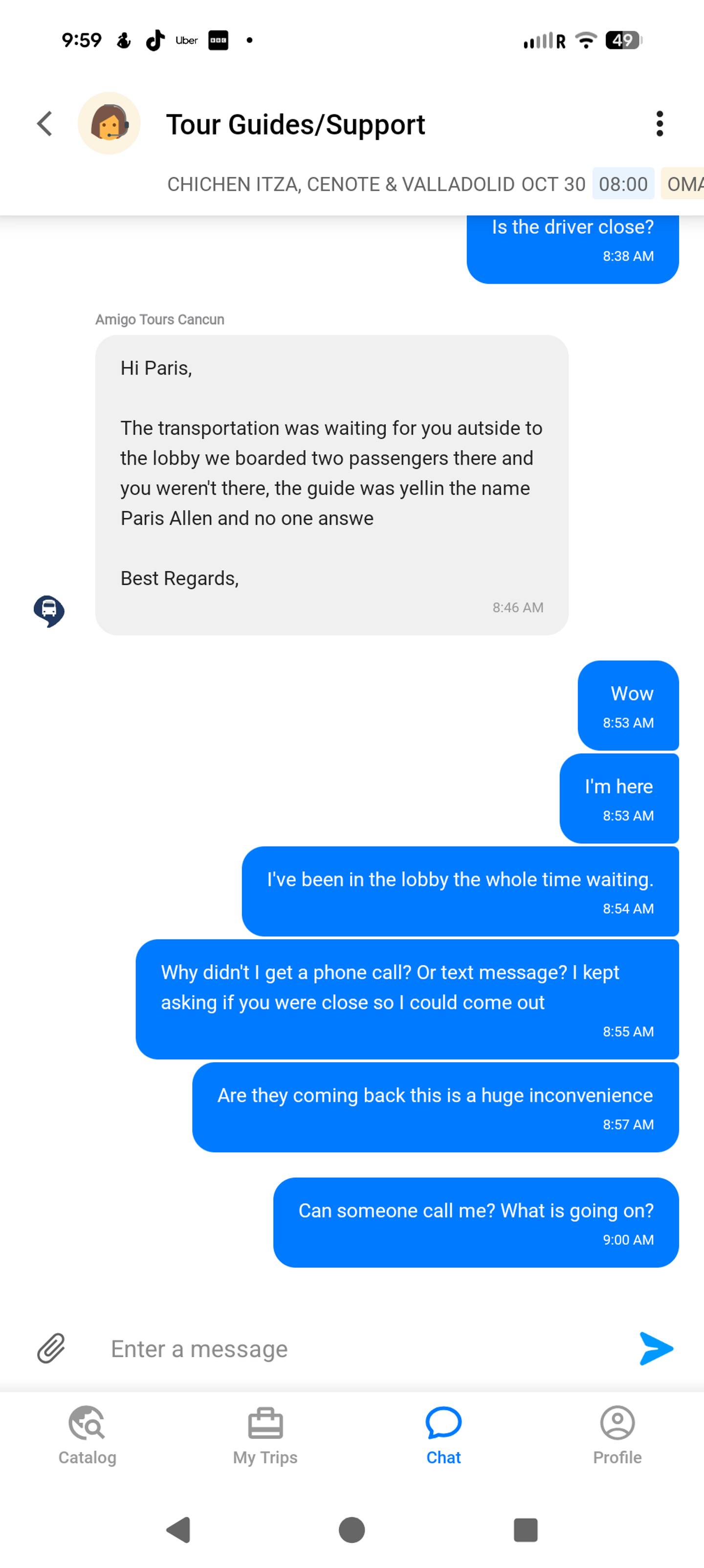This screenshot has height=1568, width=704.
Task: Attach a file with the paperclip icon
Action: [x=51, y=1348]
